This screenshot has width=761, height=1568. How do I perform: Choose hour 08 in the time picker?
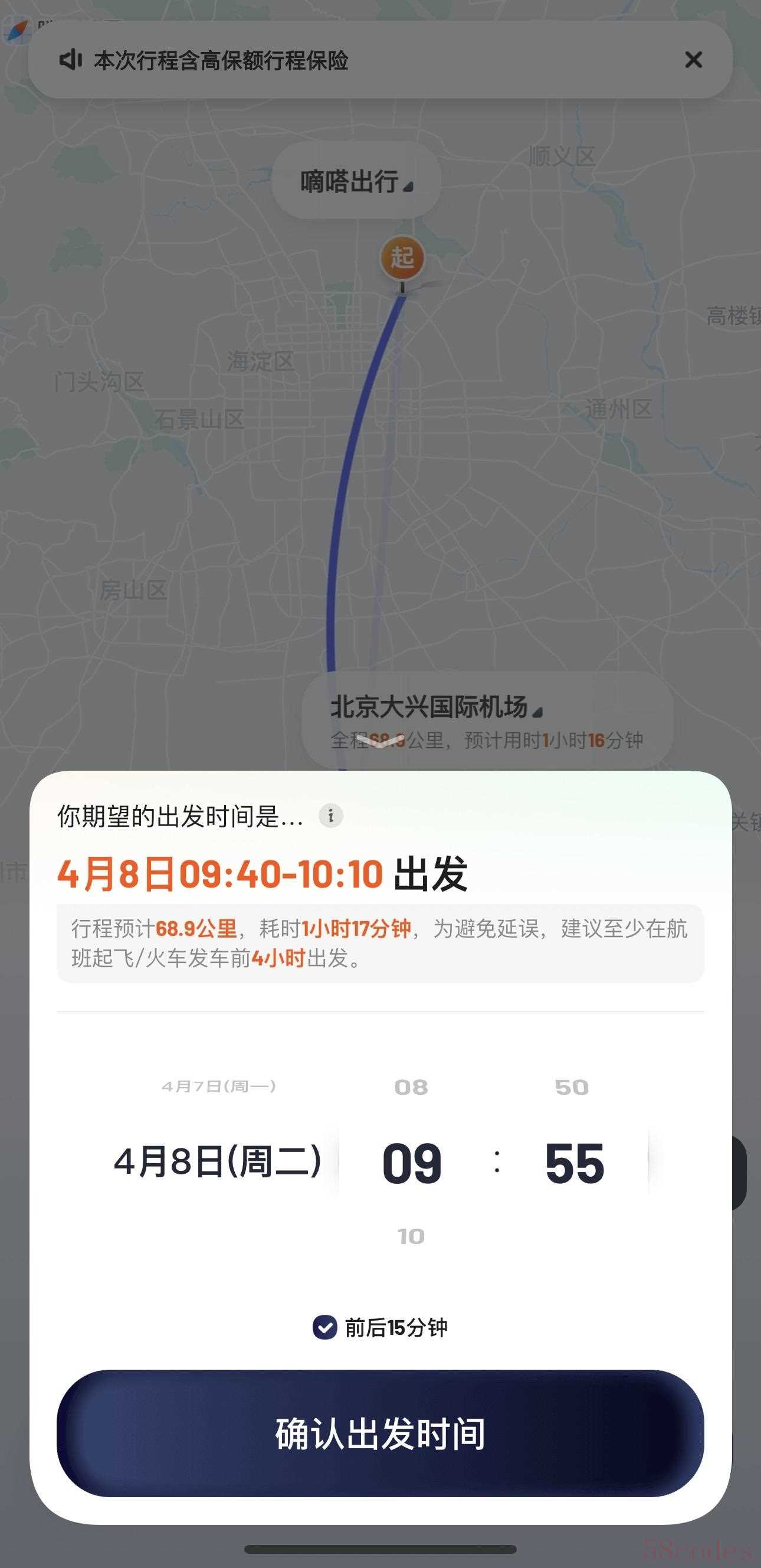(411, 1087)
